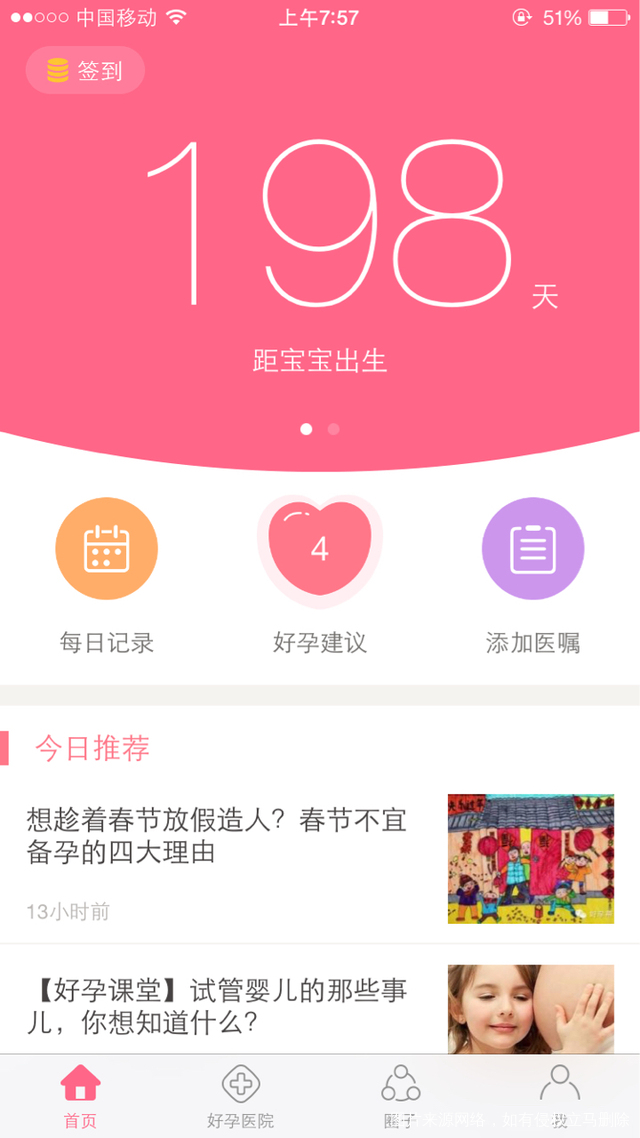640x1138 pixels.
Task: Tap the 签到 check-in button
Action: 86,71
